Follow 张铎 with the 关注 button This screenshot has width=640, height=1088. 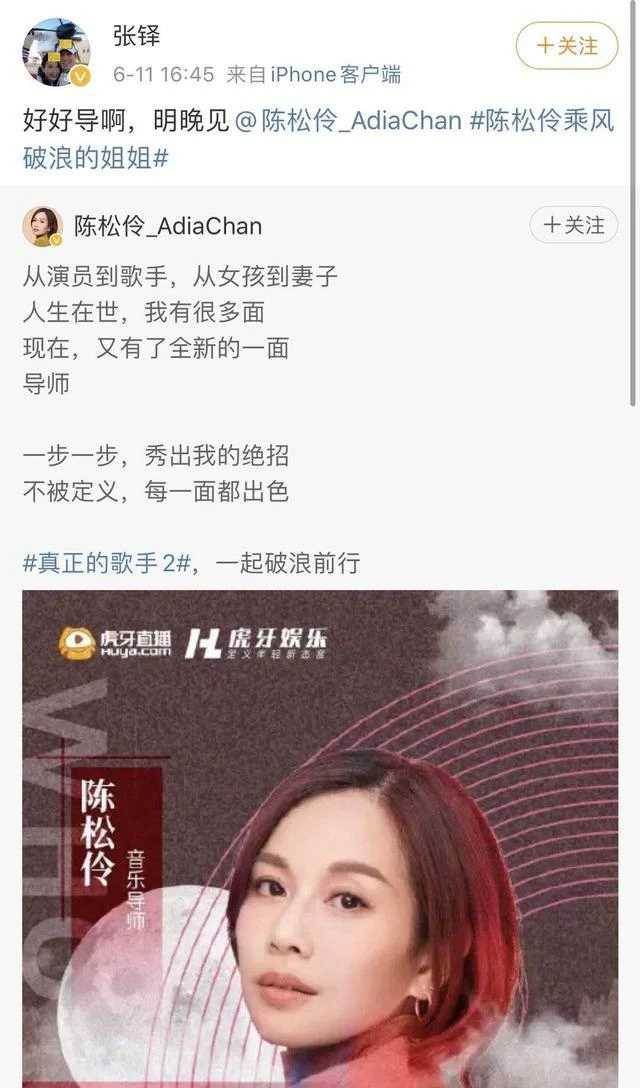tap(567, 46)
